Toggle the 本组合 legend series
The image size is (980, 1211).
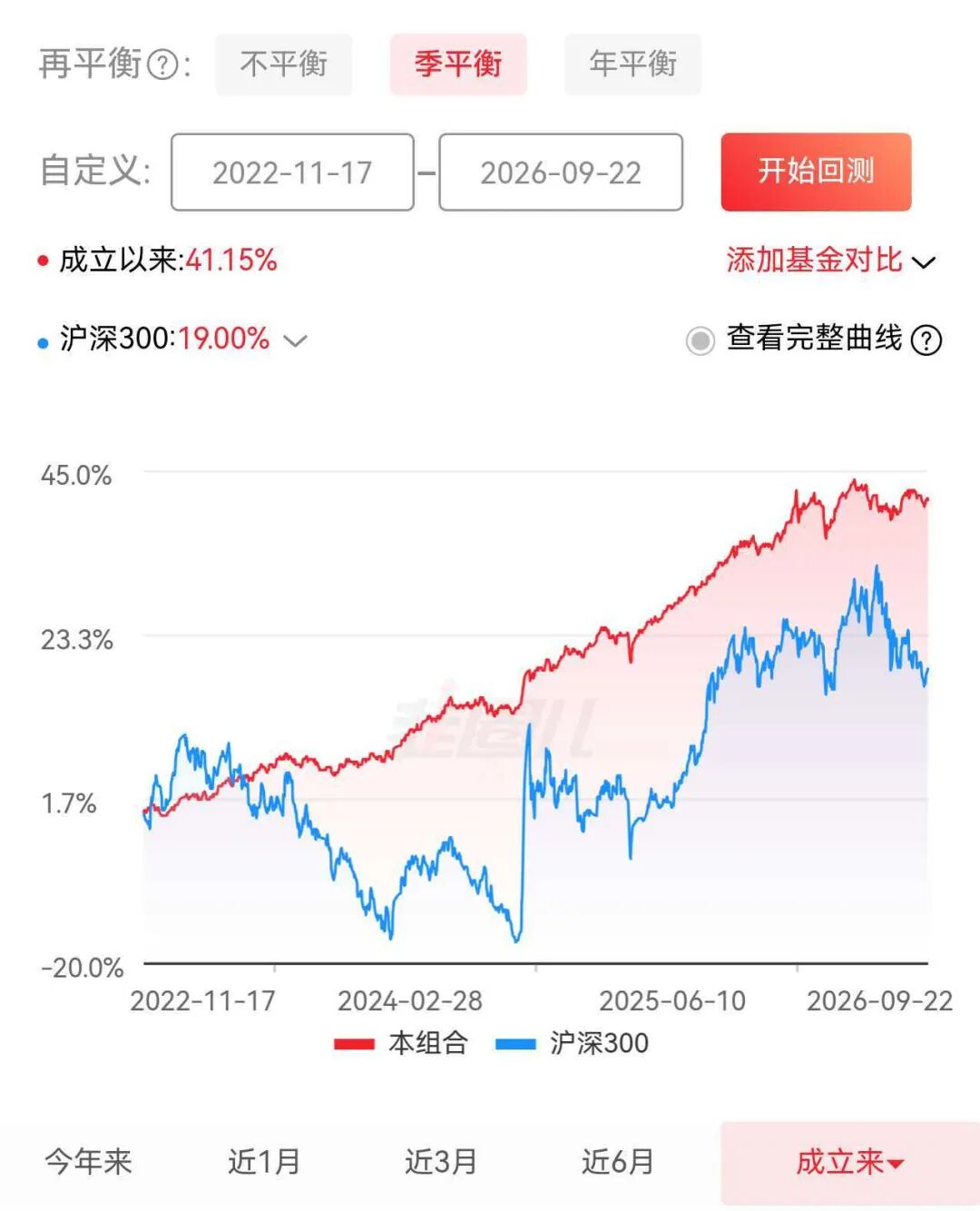click(401, 1043)
